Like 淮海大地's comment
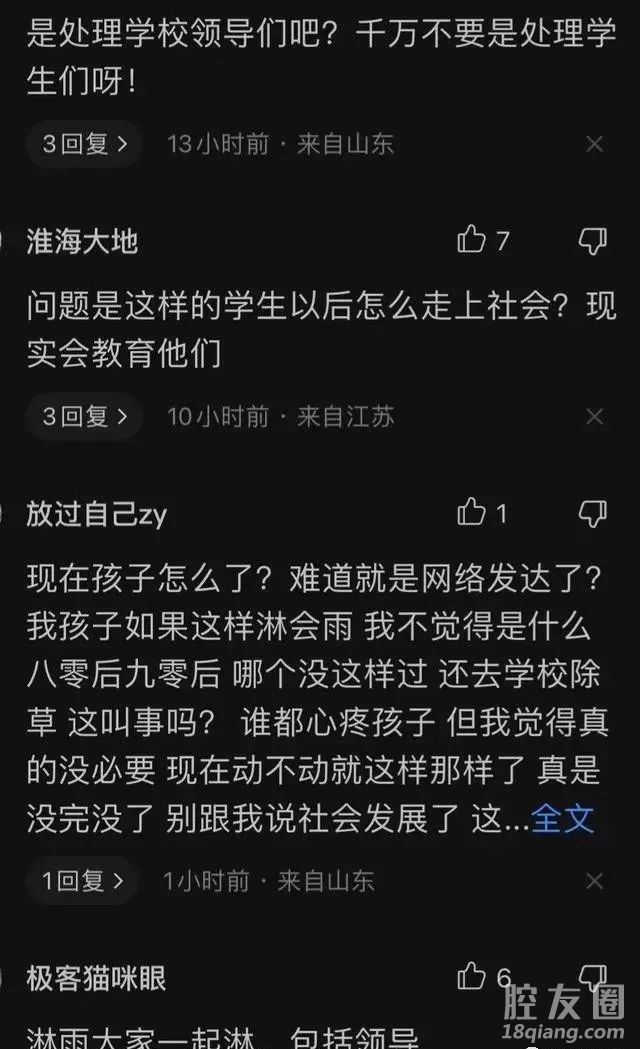The image size is (640, 1049). point(472,240)
